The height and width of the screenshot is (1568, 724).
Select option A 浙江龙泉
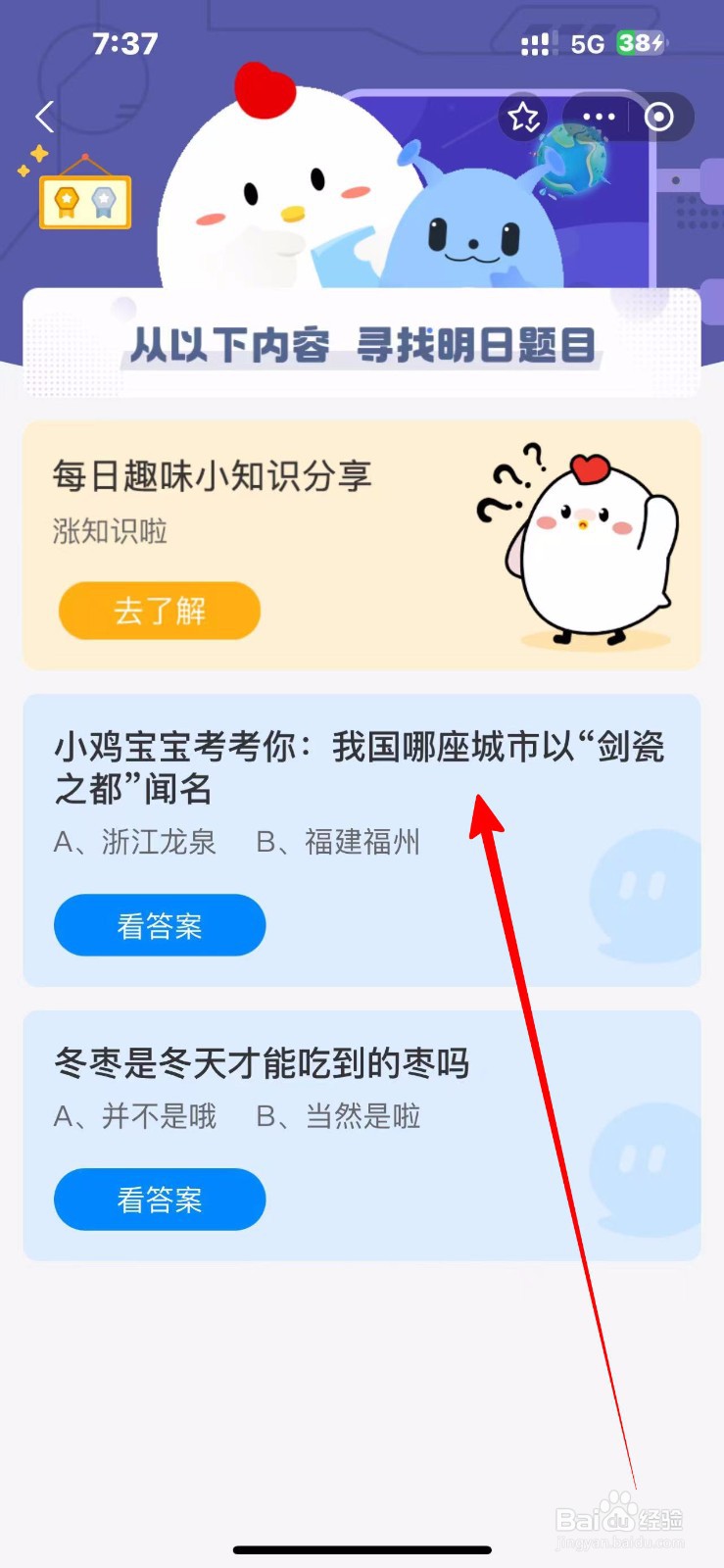click(135, 843)
